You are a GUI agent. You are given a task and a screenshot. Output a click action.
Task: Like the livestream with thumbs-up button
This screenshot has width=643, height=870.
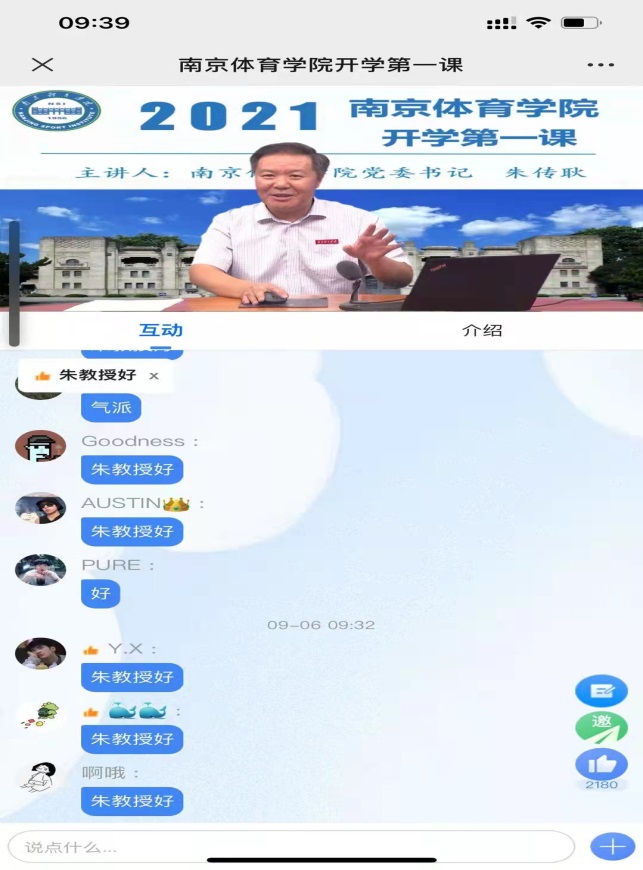601,765
